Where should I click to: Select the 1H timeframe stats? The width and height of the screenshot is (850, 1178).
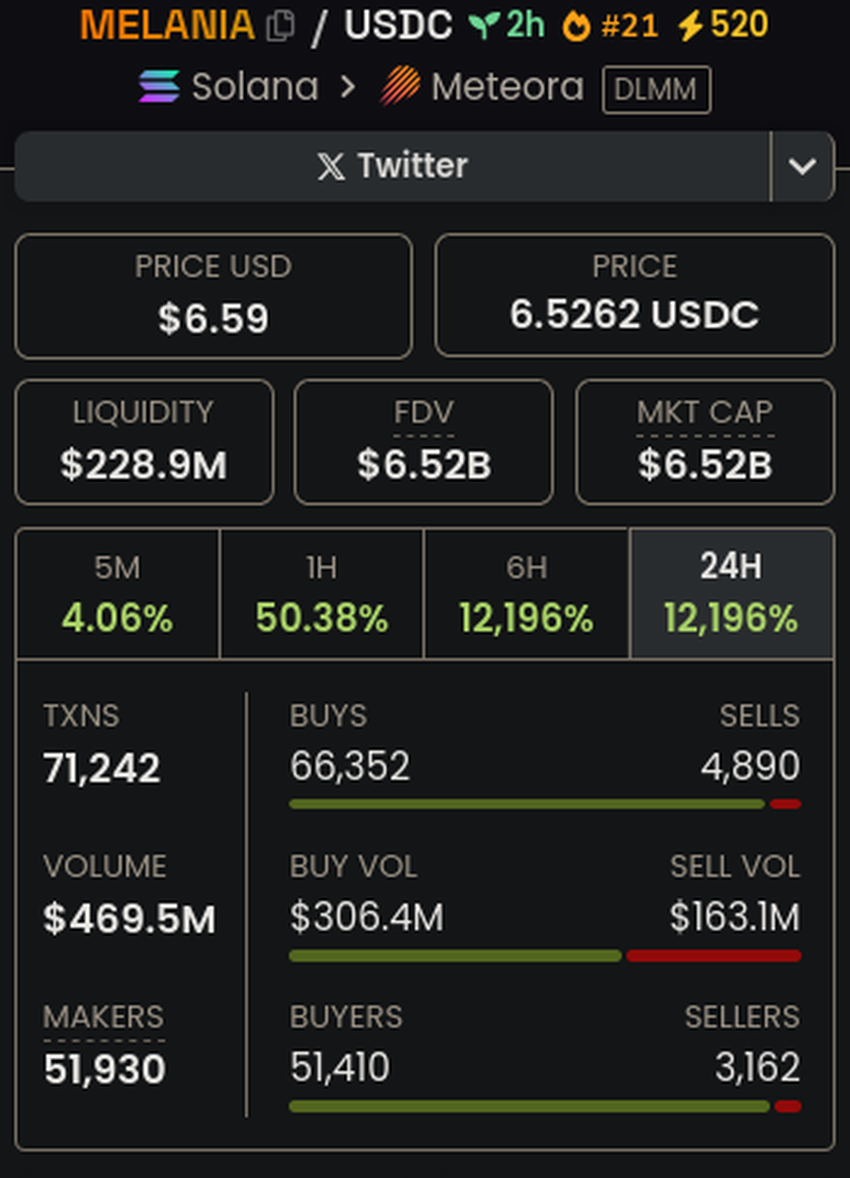tap(321, 594)
